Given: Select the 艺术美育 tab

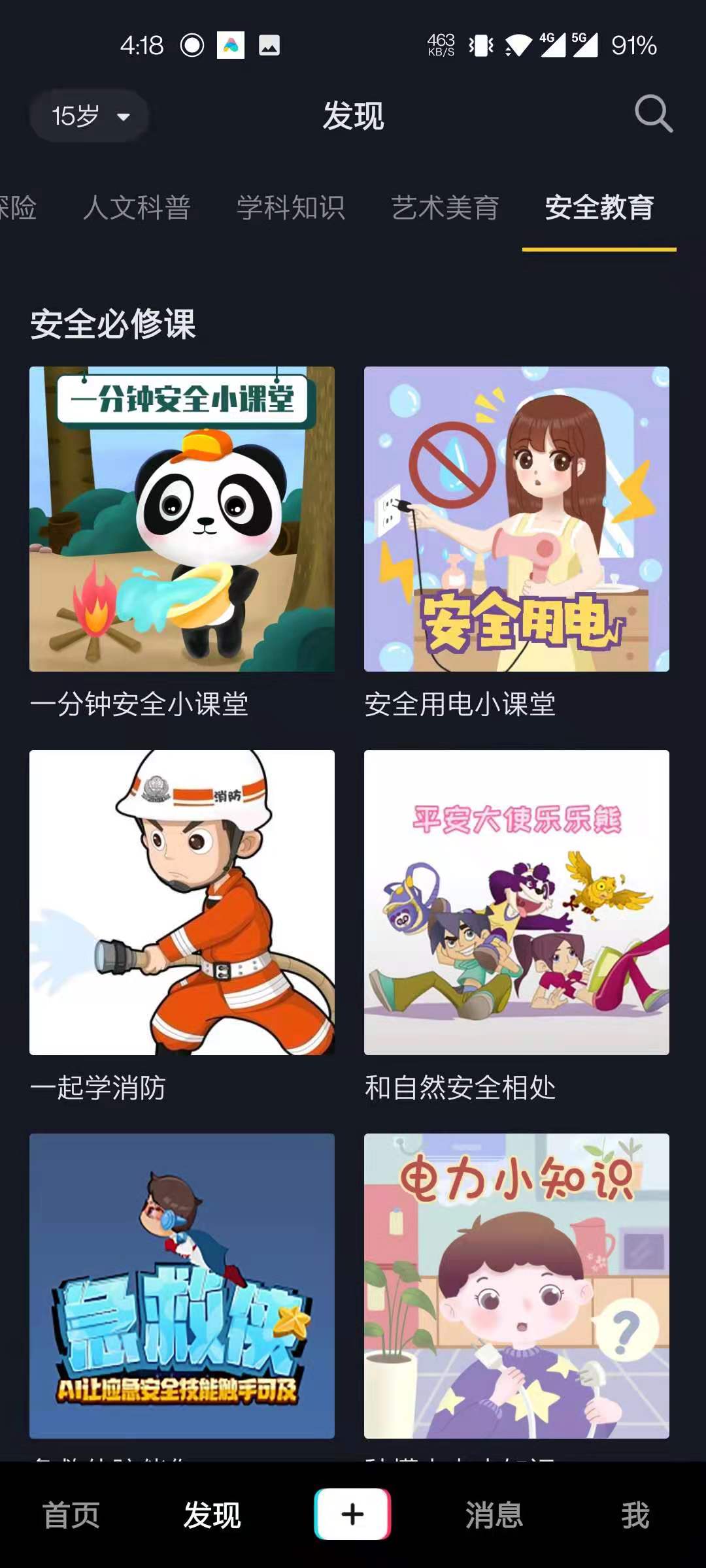Looking at the screenshot, I should (445, 208).
